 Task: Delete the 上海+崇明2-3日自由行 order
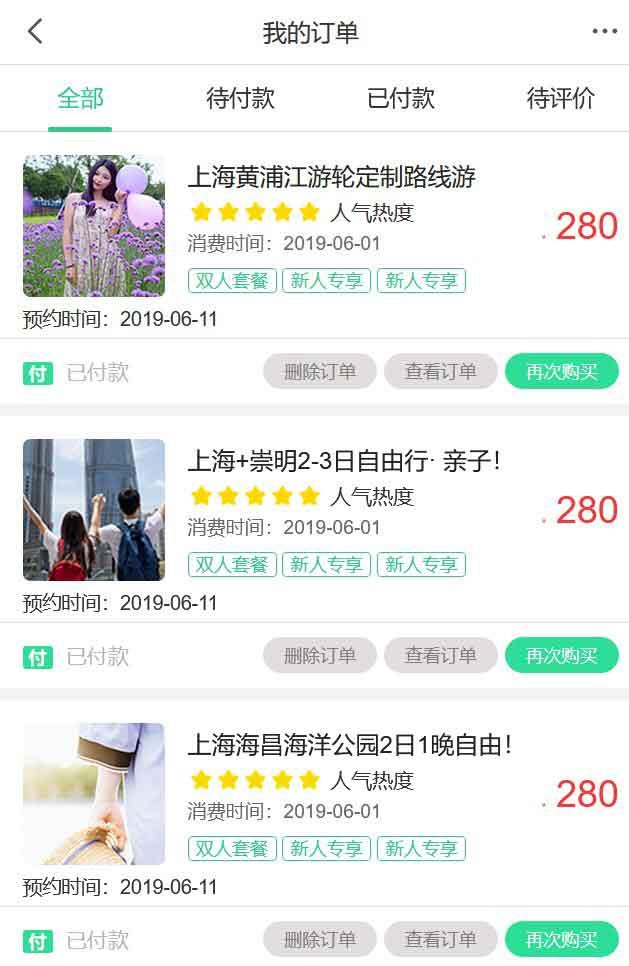click(320, 656)
